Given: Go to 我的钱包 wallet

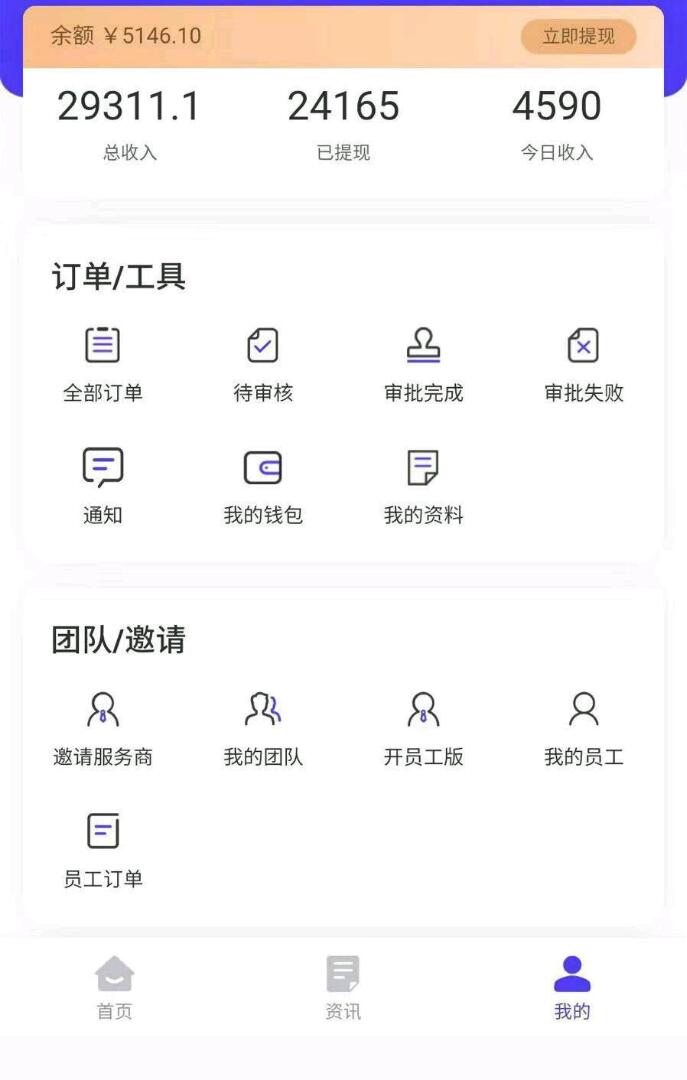Looking at the screenshot, I should point(263,486).
